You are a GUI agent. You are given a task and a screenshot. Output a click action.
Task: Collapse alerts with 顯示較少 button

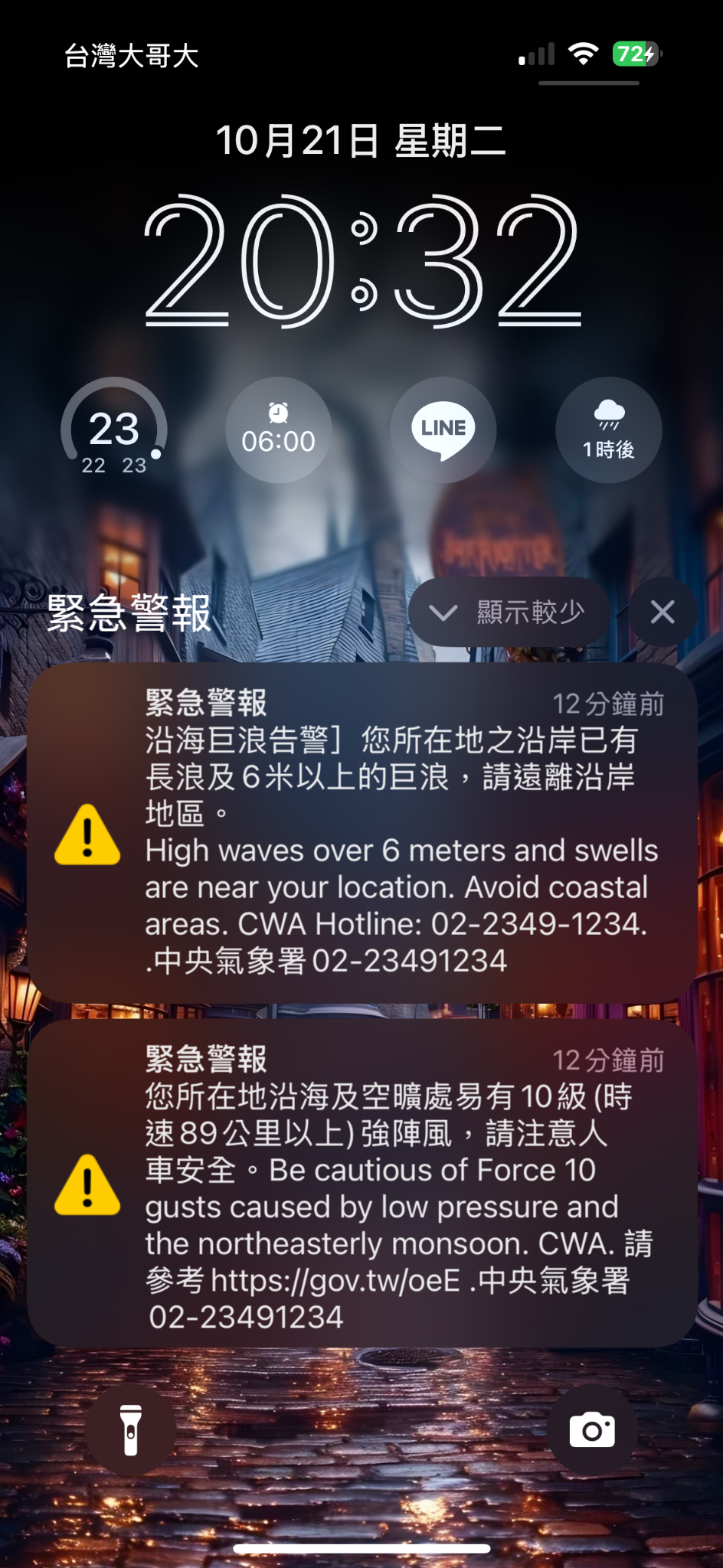509,612
